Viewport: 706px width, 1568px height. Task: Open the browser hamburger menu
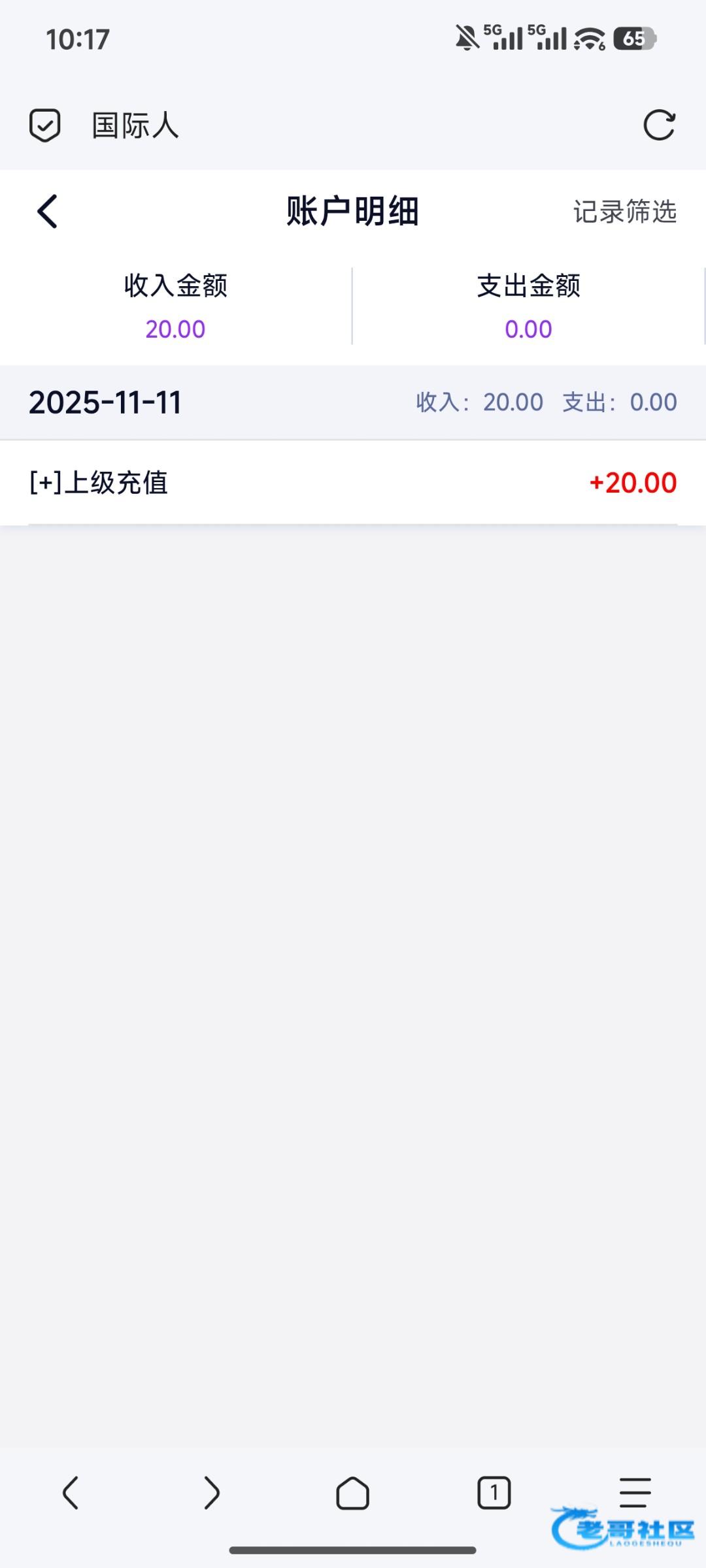click(635, 1493)
